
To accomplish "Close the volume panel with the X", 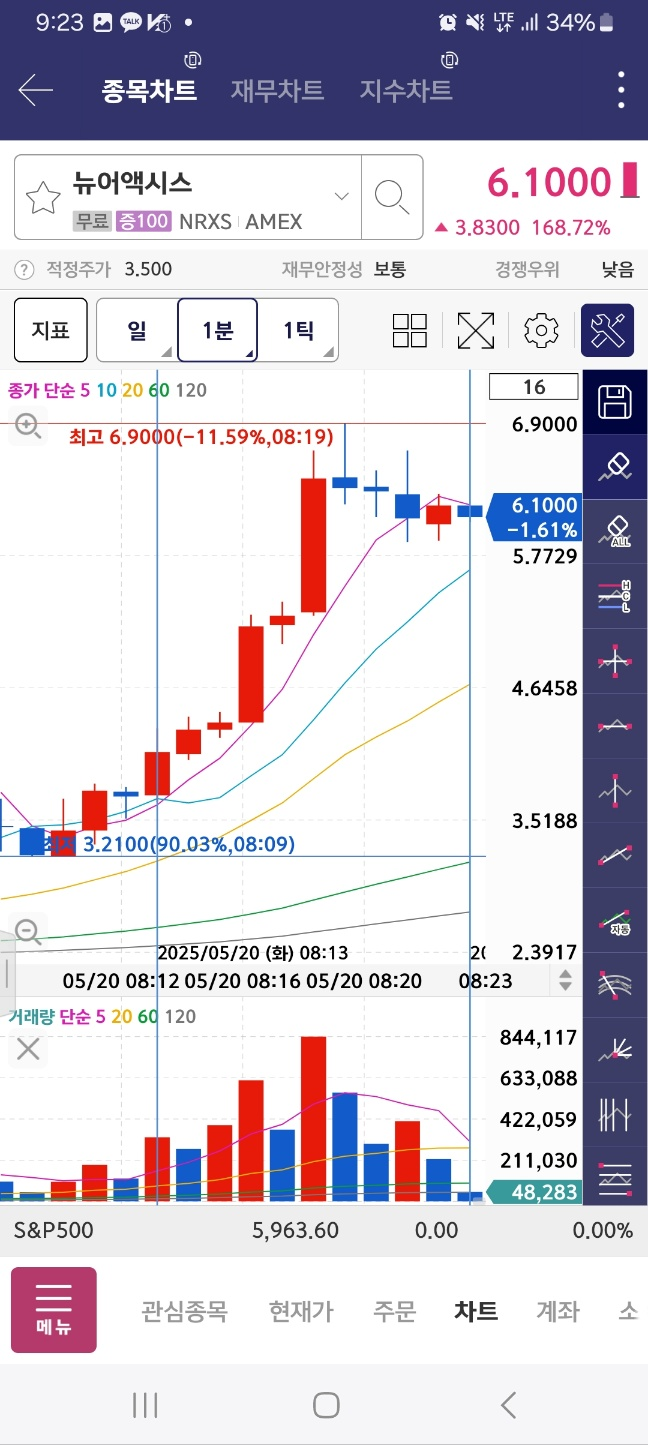I will [28, 1049].
